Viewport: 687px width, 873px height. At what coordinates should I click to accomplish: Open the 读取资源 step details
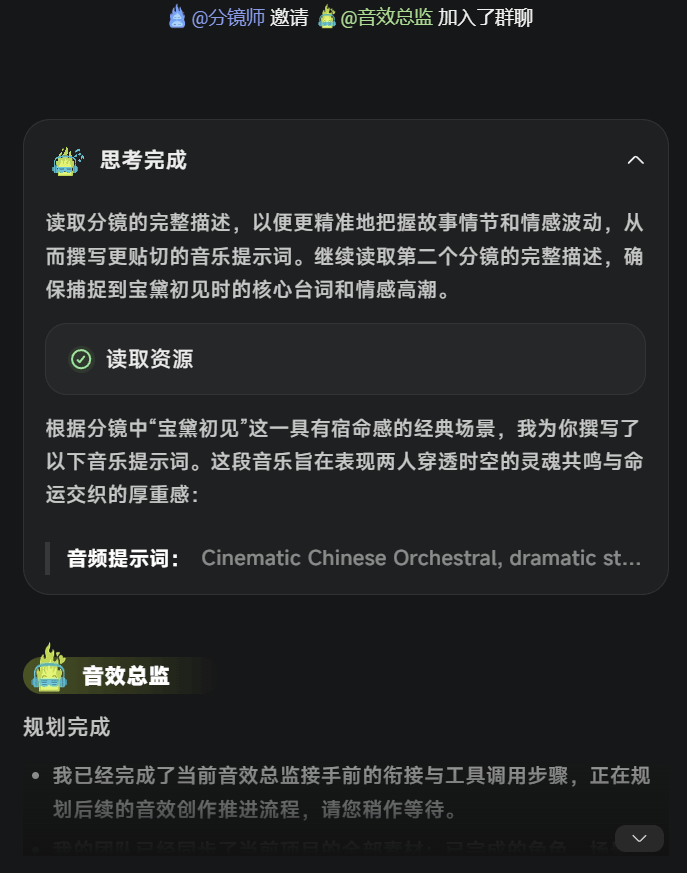[x=345, y=359]
